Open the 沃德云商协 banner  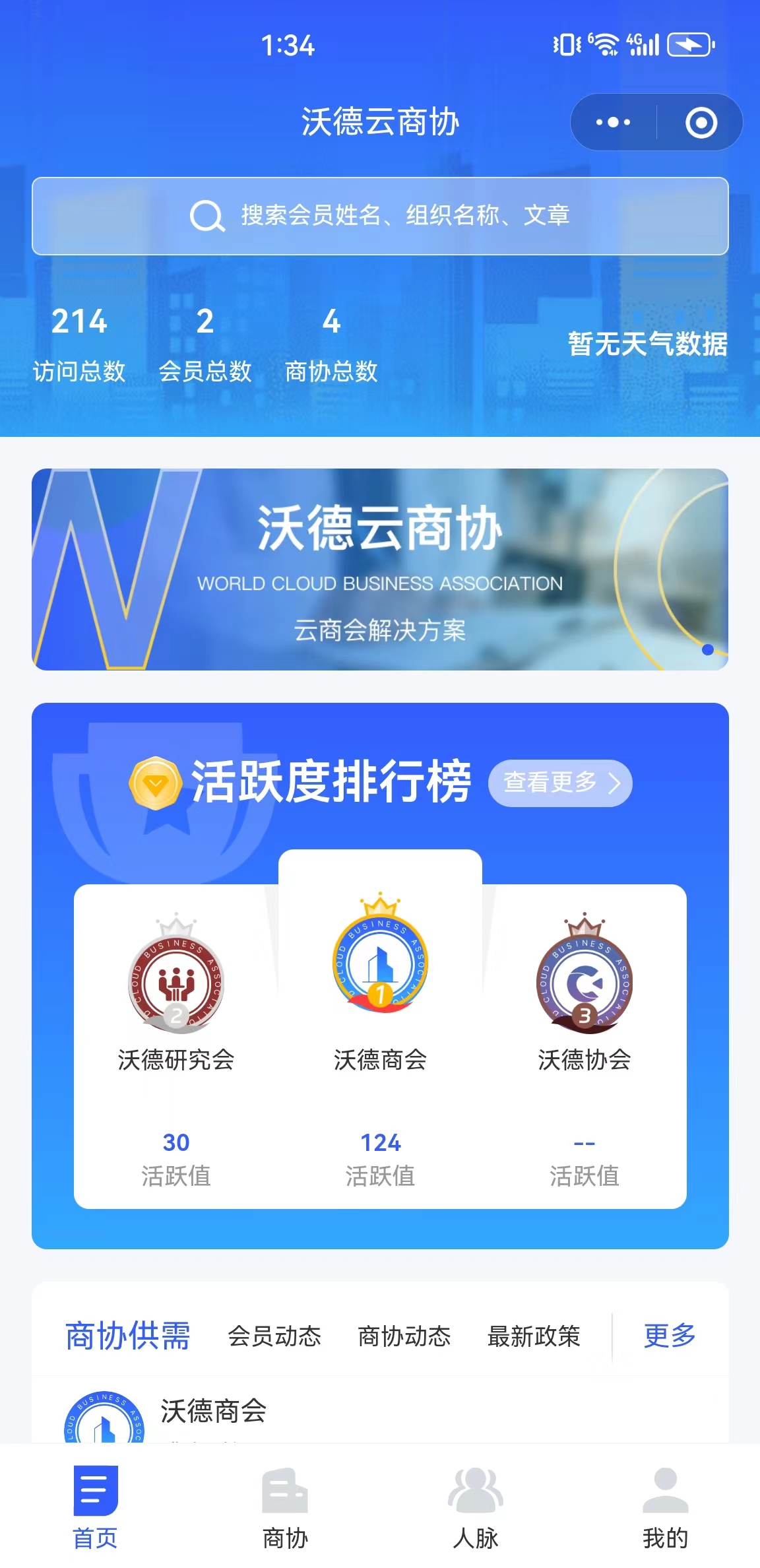(x=380, y=569)
